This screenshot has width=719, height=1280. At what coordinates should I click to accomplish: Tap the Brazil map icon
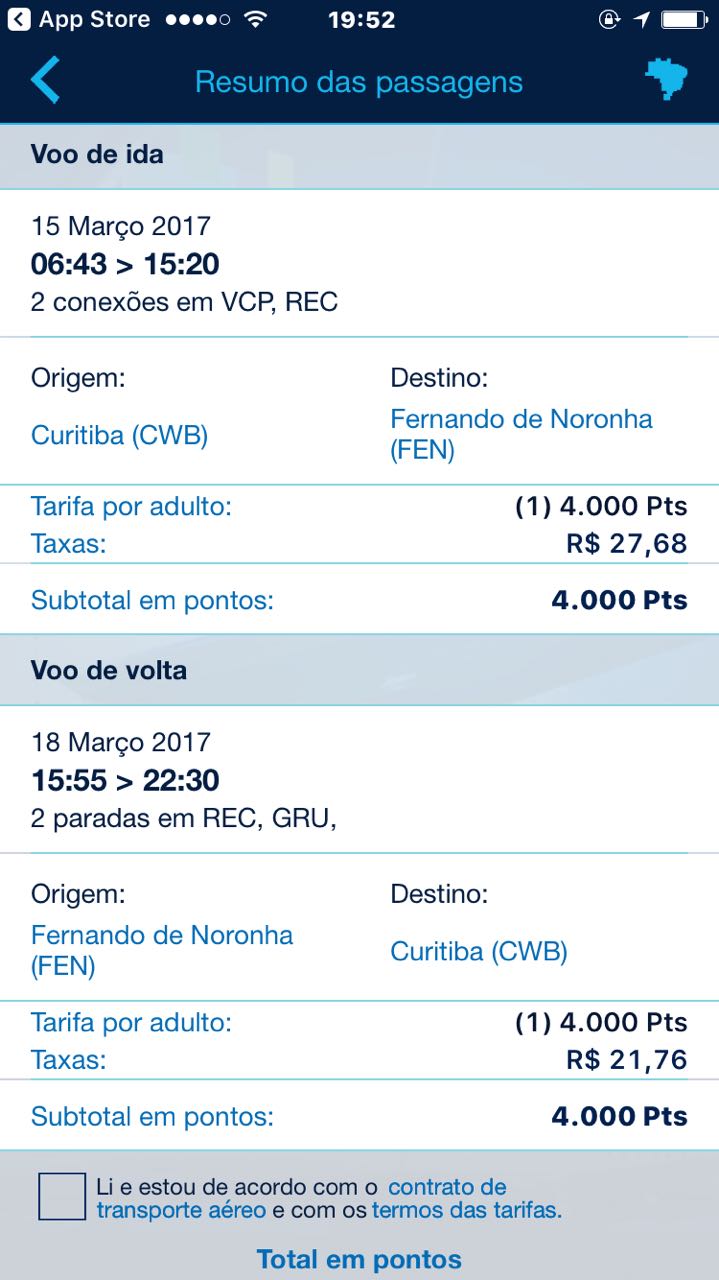click(666, 80)
